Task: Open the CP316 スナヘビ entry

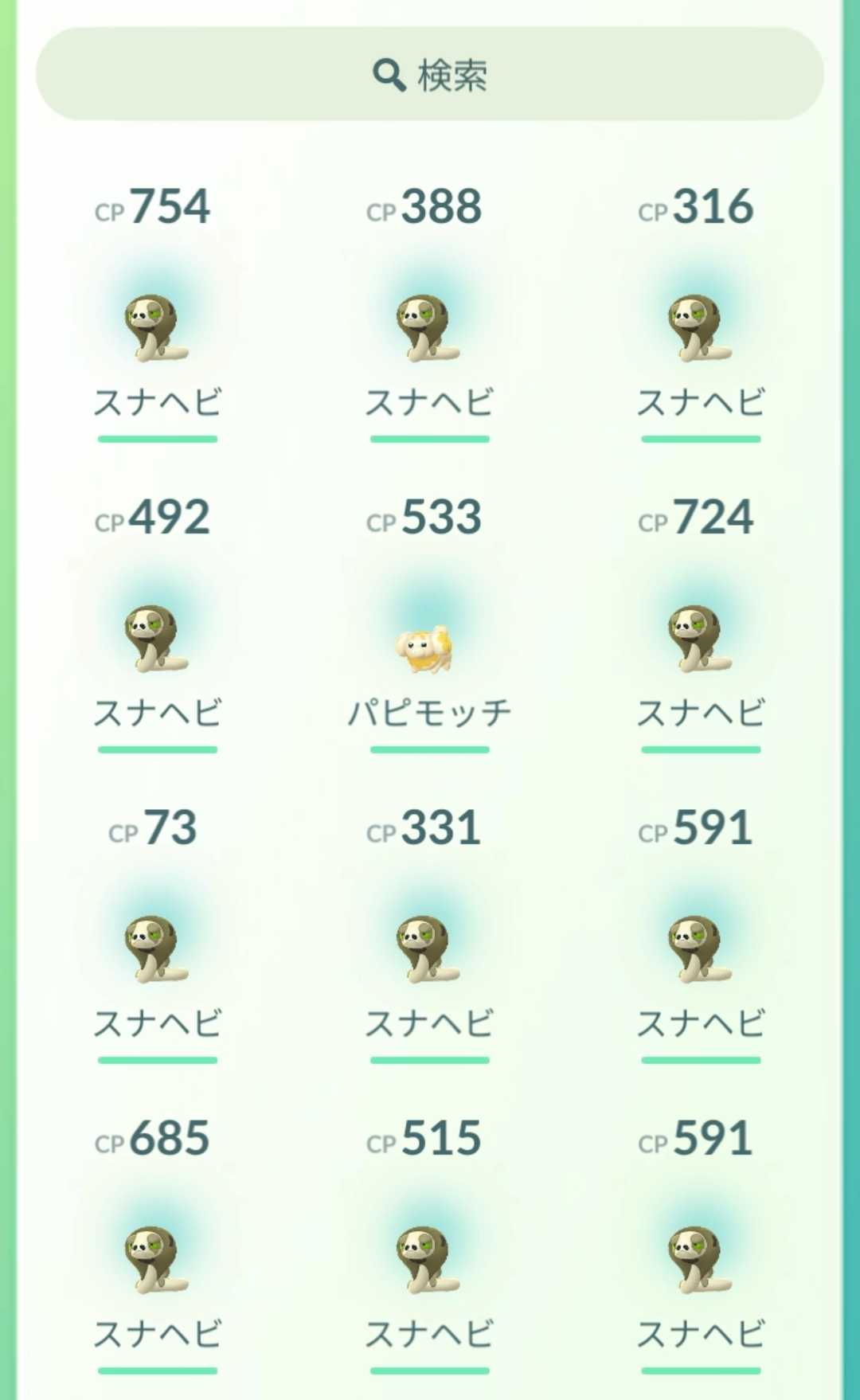Action: click(x=701, y=328)
